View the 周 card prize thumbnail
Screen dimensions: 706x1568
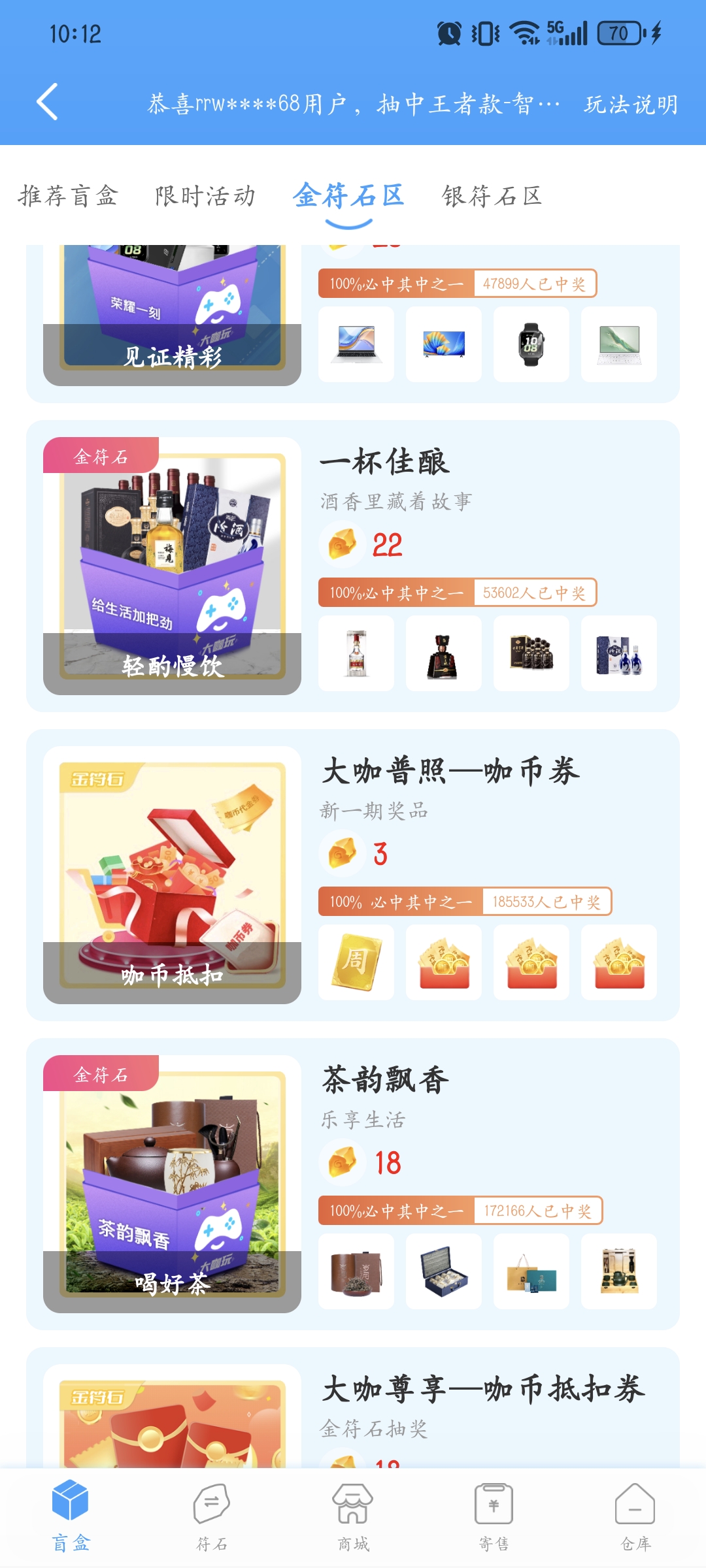click(x=356, y=962)
